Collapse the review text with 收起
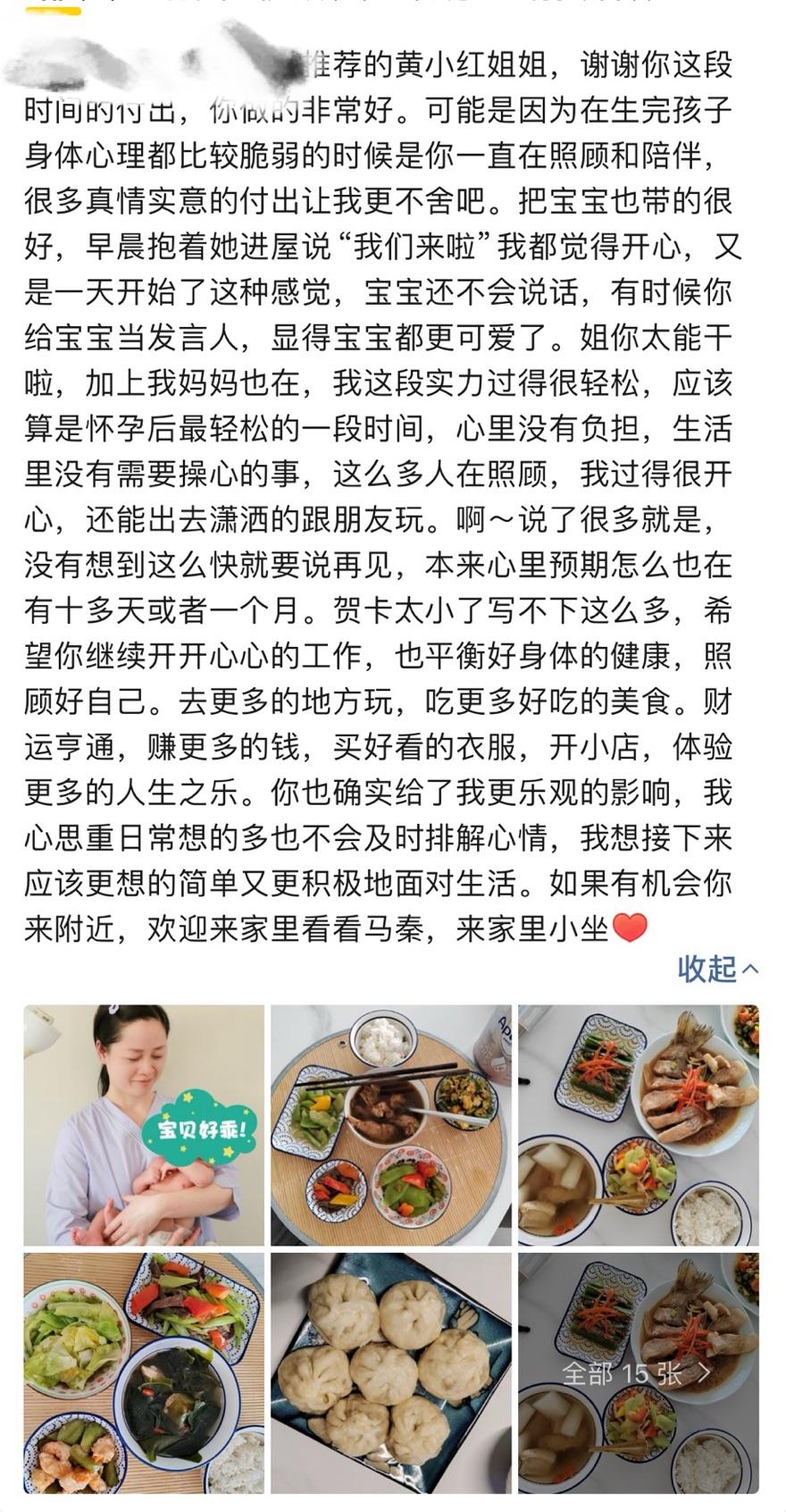Viewport: 786px width, 1512px height. click(716, 969)
